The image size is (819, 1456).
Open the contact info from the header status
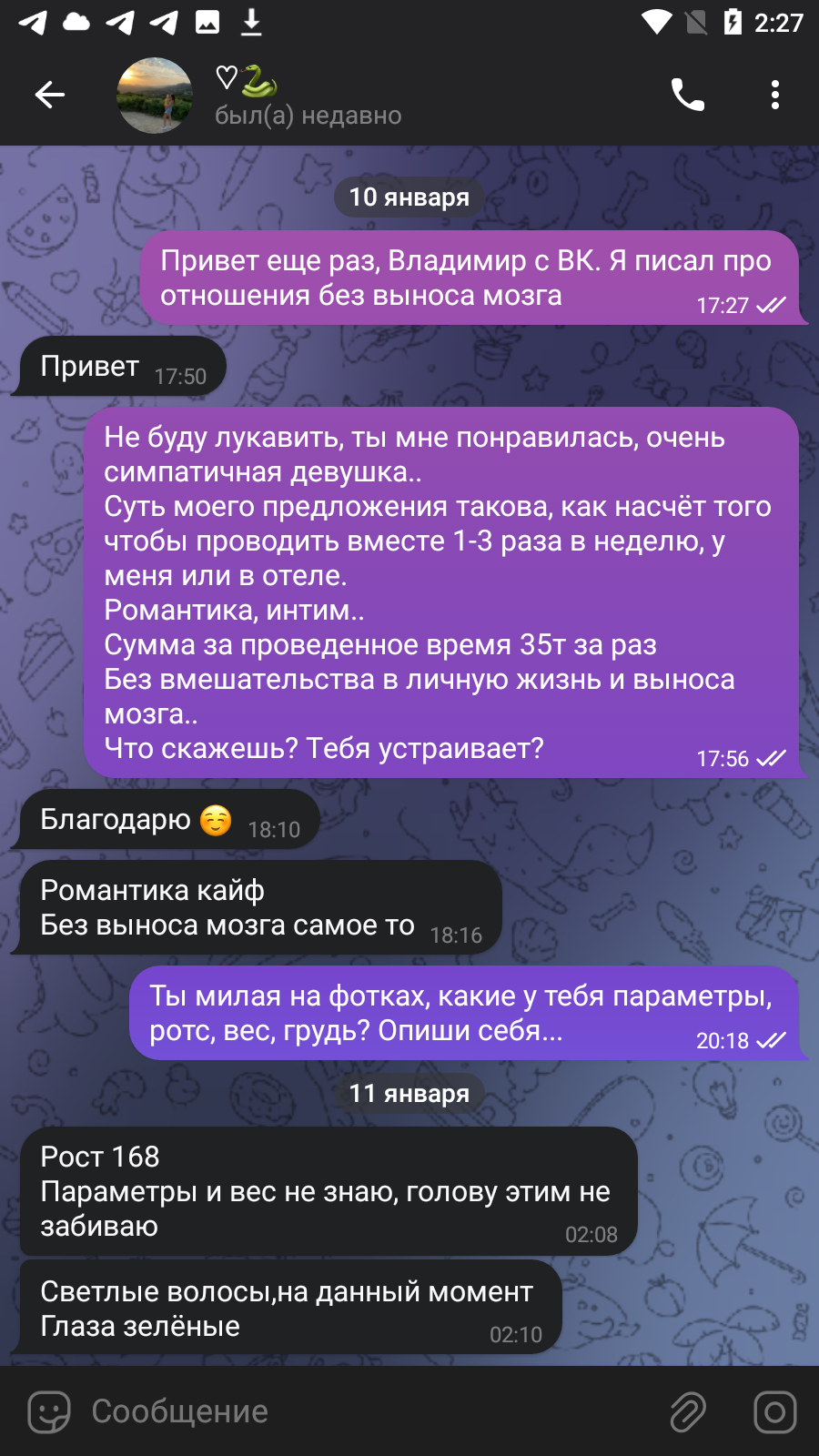(308, 116)
